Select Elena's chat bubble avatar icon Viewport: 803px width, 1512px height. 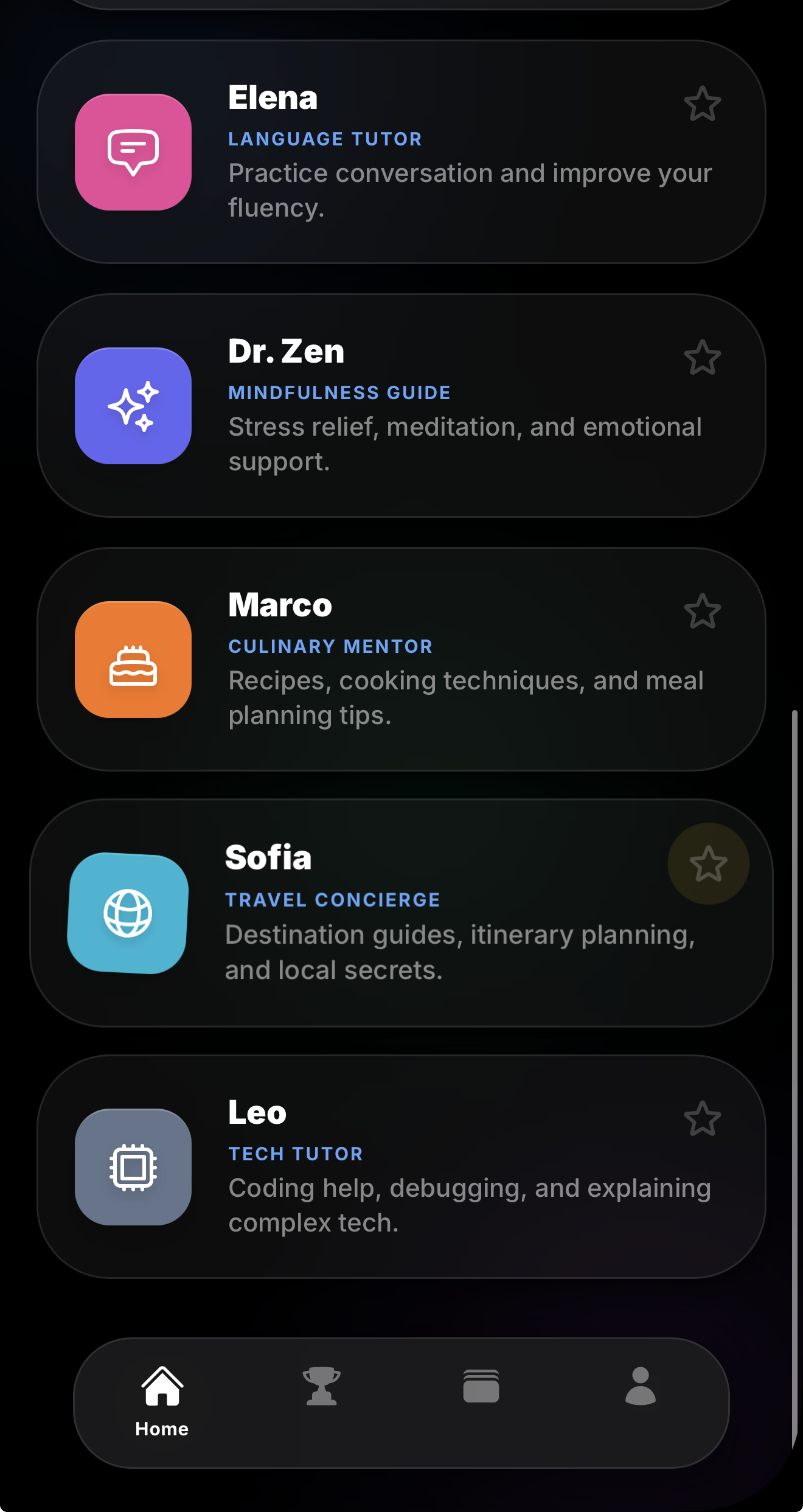133,153
